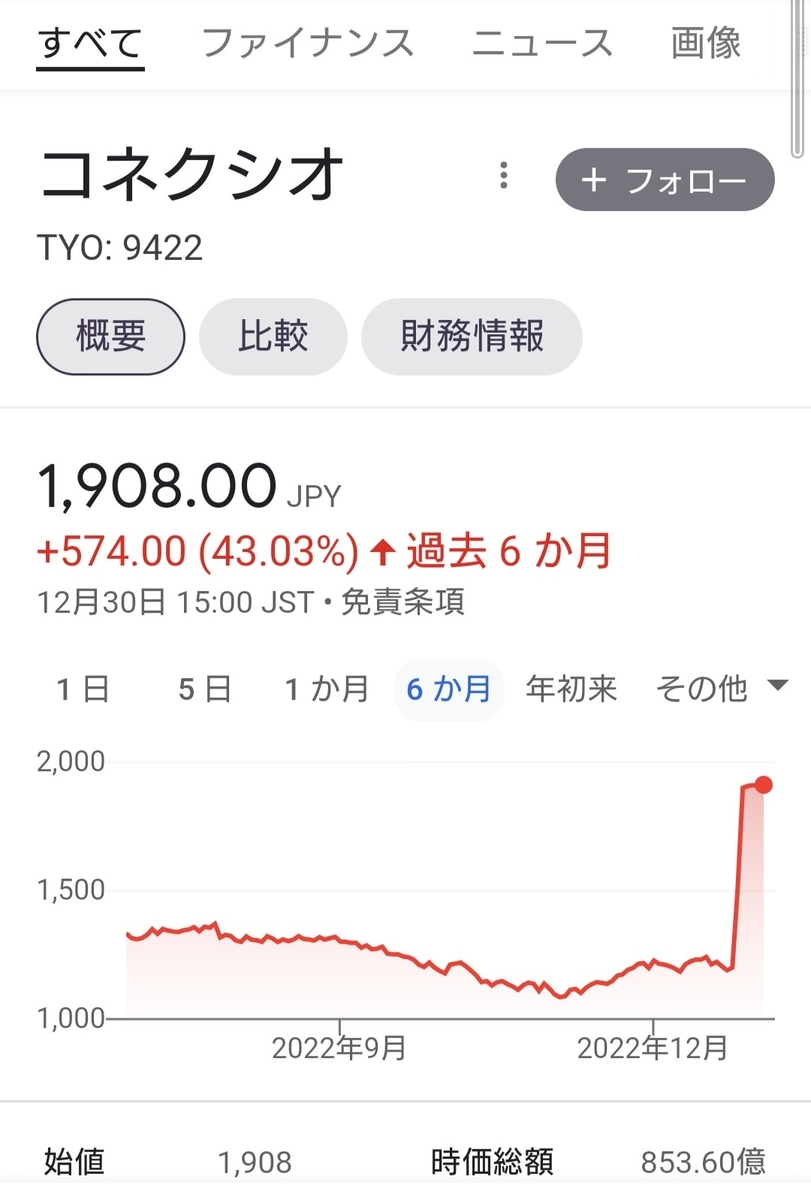Follow the コネクシオ stock
Viewport: 811px width, 1200px height.
pos(665,180)
